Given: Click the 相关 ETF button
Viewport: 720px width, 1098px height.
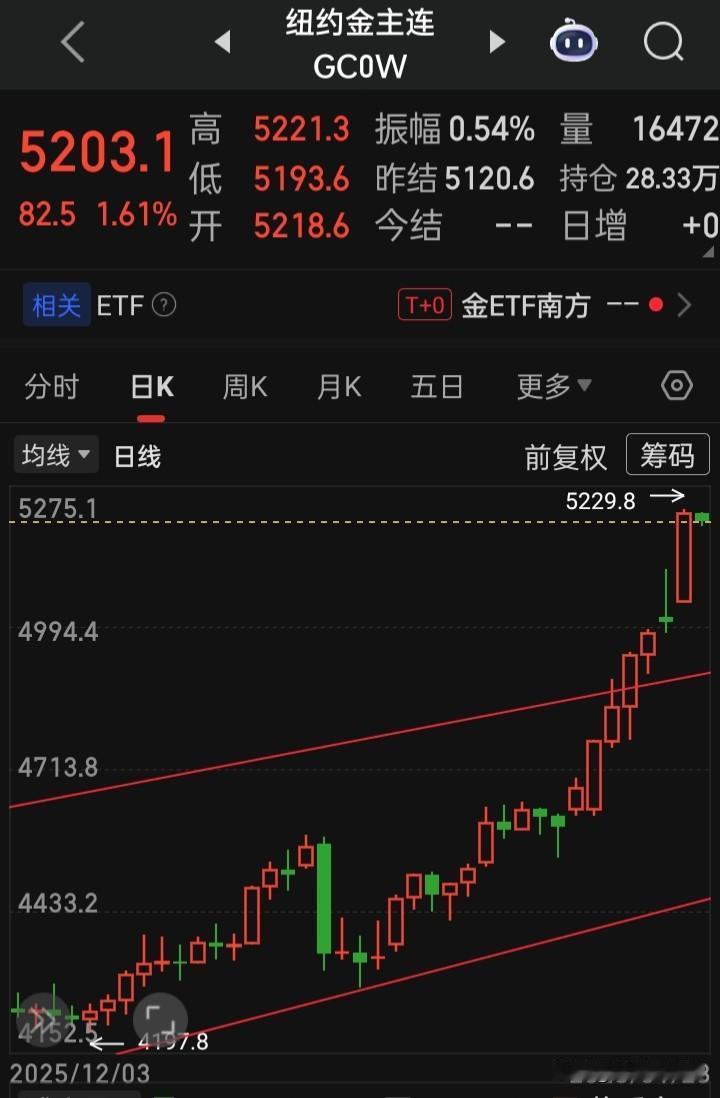Looking at the screenshot, I should [53, 305].
